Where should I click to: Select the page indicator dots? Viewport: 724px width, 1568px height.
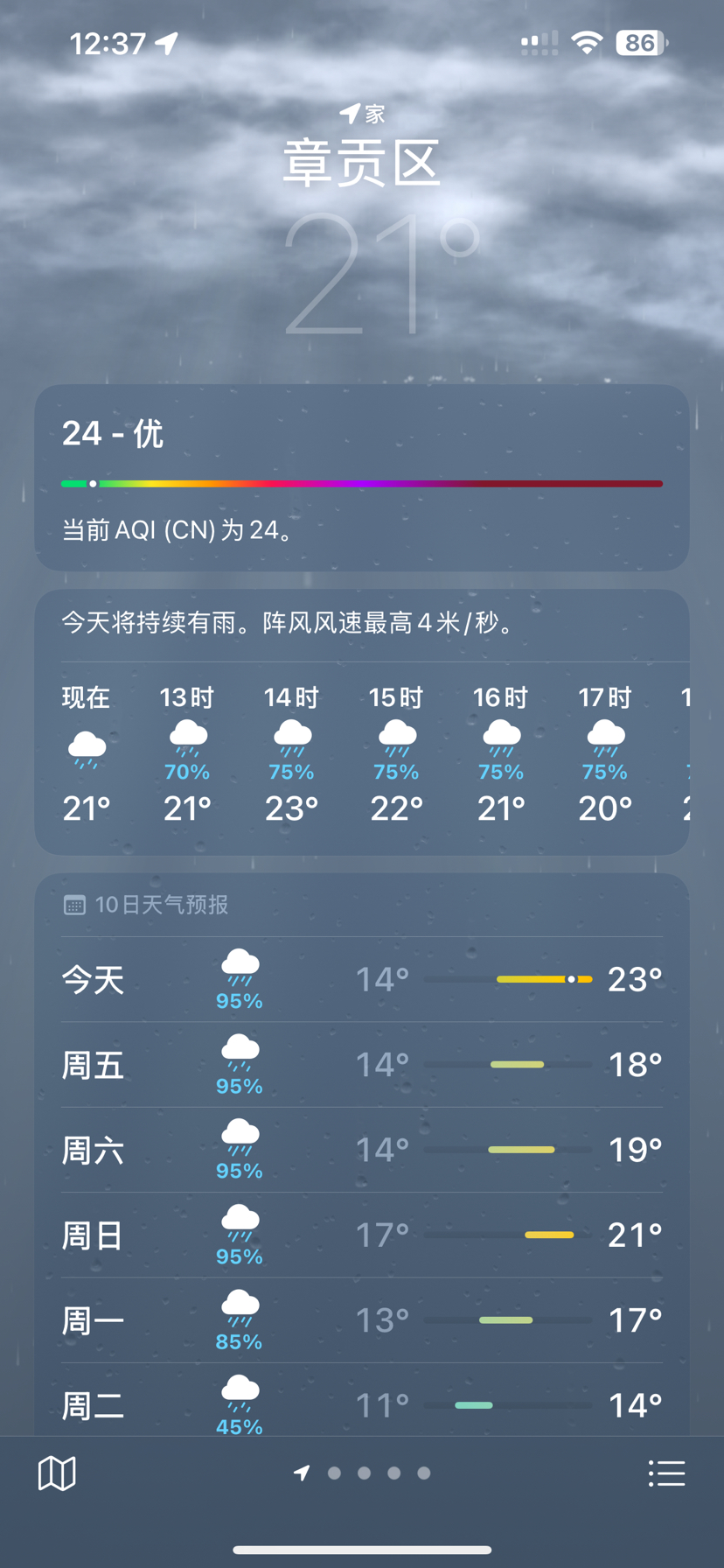tap(364, 1473)
